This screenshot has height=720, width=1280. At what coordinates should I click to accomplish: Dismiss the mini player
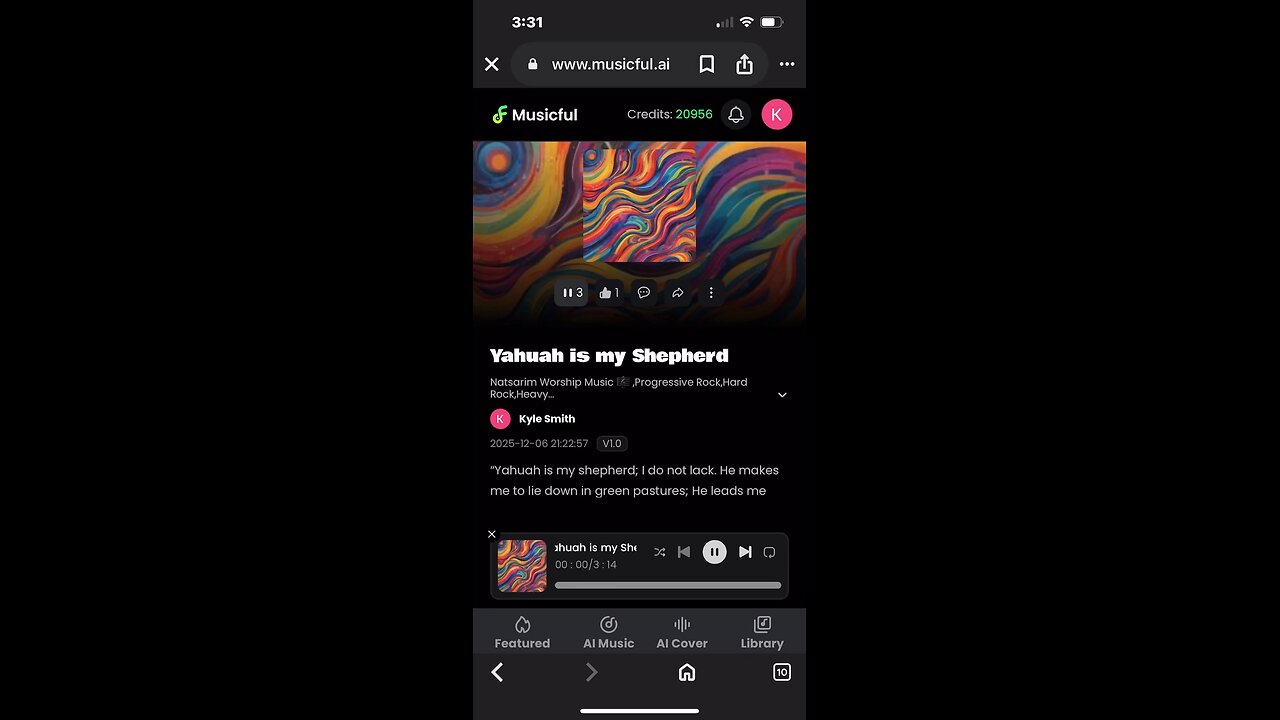click(492, 534)
